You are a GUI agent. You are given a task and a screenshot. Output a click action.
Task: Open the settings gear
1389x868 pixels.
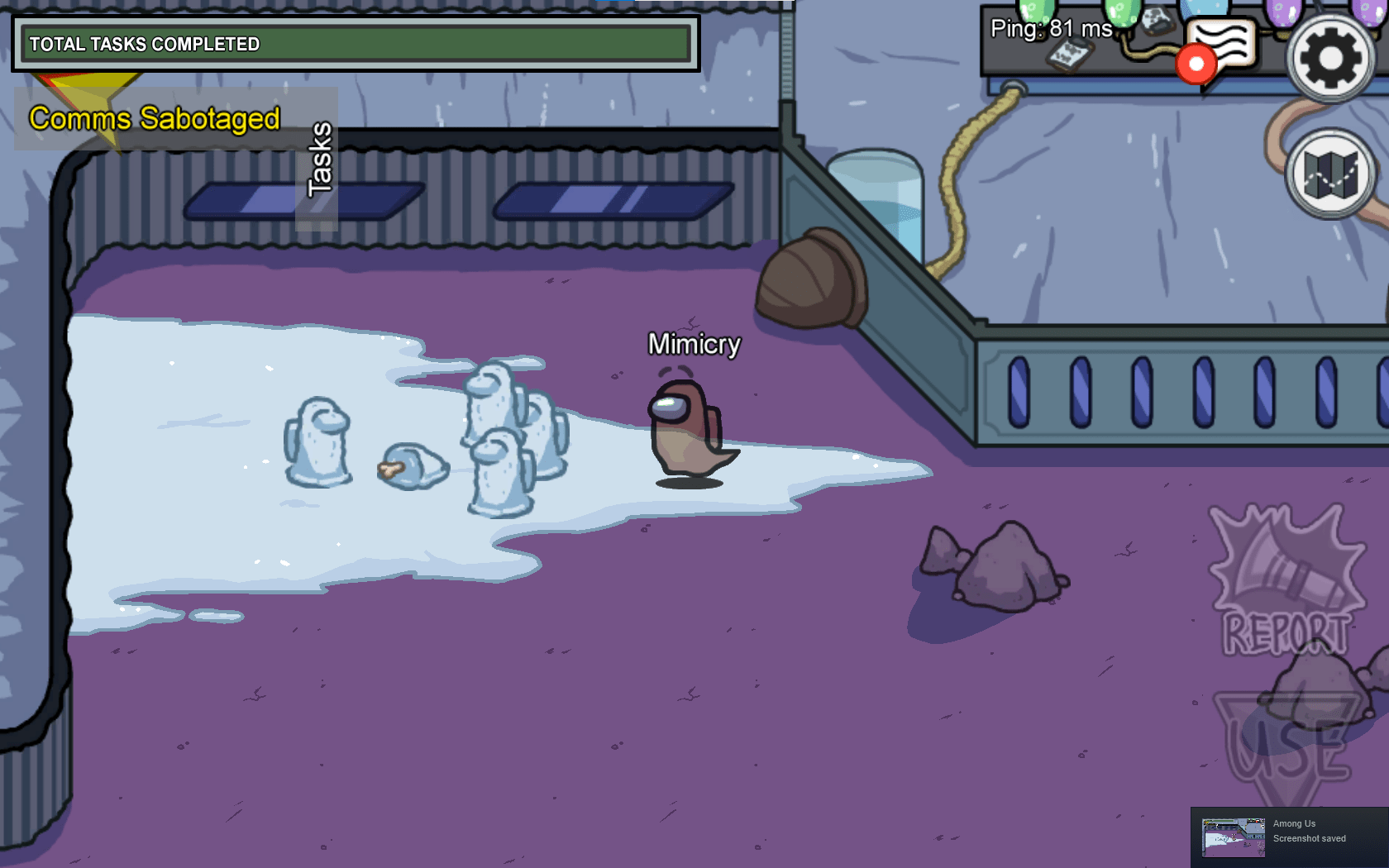[x=1329, y=59]
